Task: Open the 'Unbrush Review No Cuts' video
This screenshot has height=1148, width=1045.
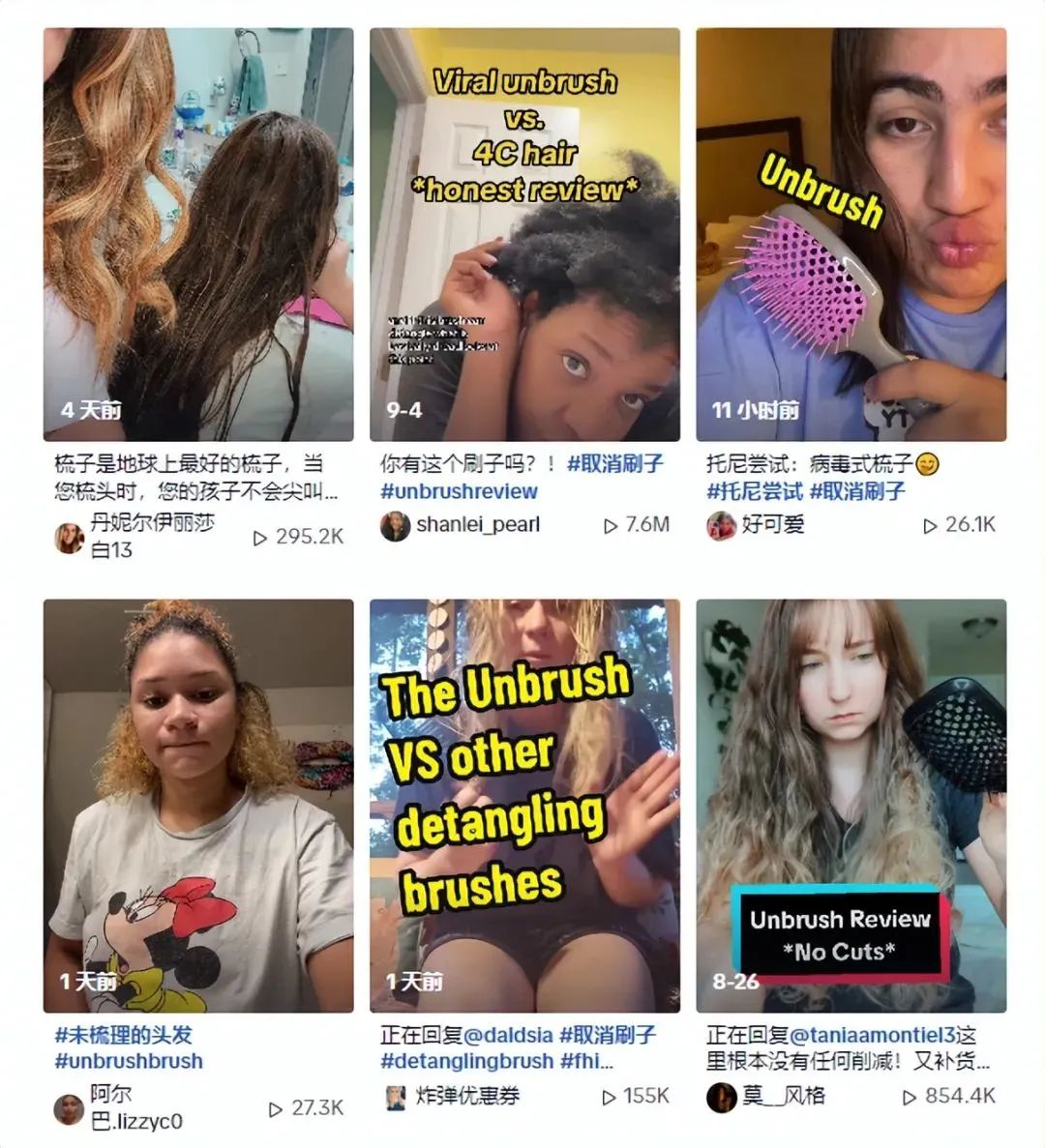Action: pyautogui.click(x=851, y=805)
